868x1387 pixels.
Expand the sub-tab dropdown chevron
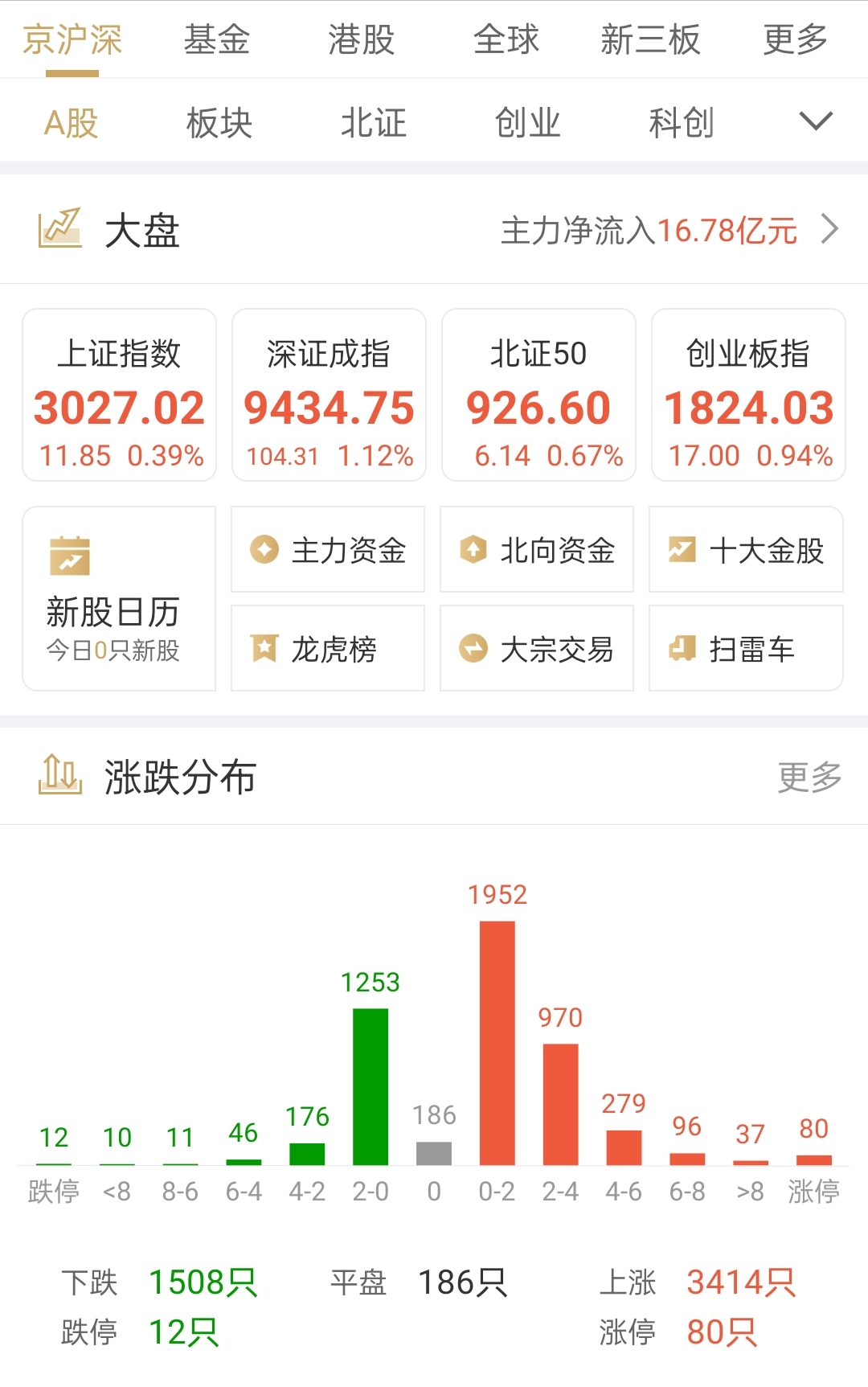[816, 121]
